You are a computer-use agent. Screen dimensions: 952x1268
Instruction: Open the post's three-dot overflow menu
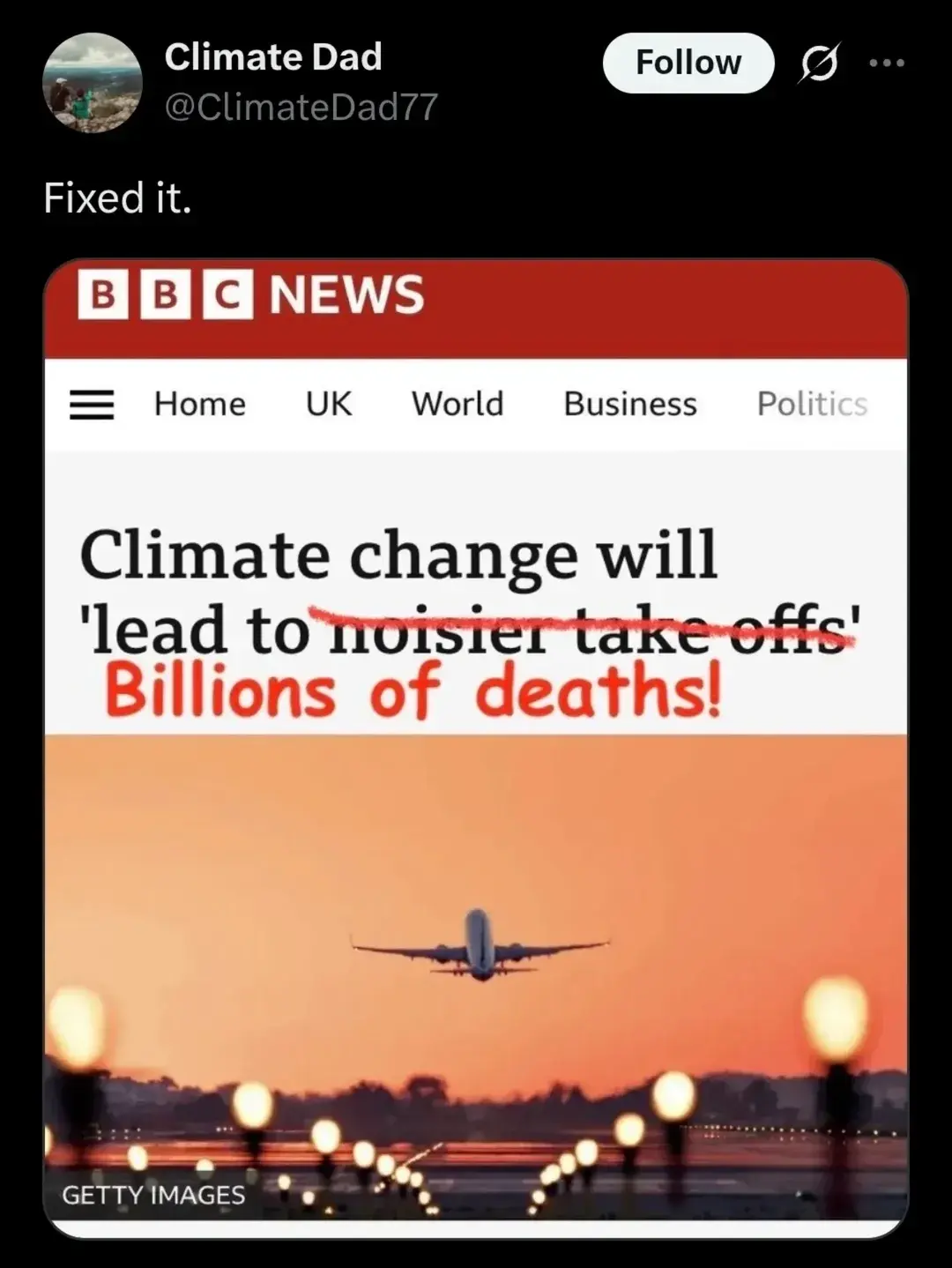887,63
